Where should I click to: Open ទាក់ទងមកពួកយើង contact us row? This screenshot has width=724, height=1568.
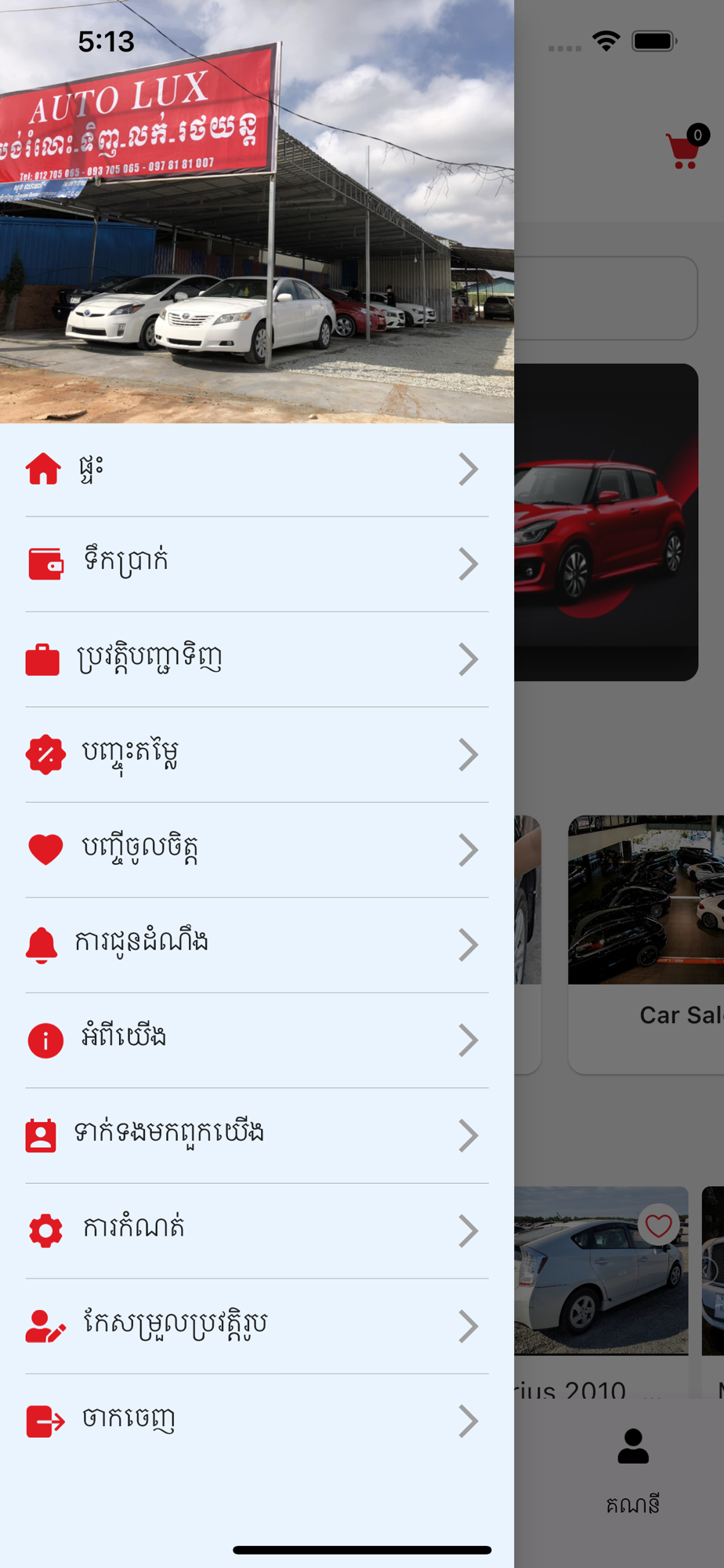(257, 1136)
